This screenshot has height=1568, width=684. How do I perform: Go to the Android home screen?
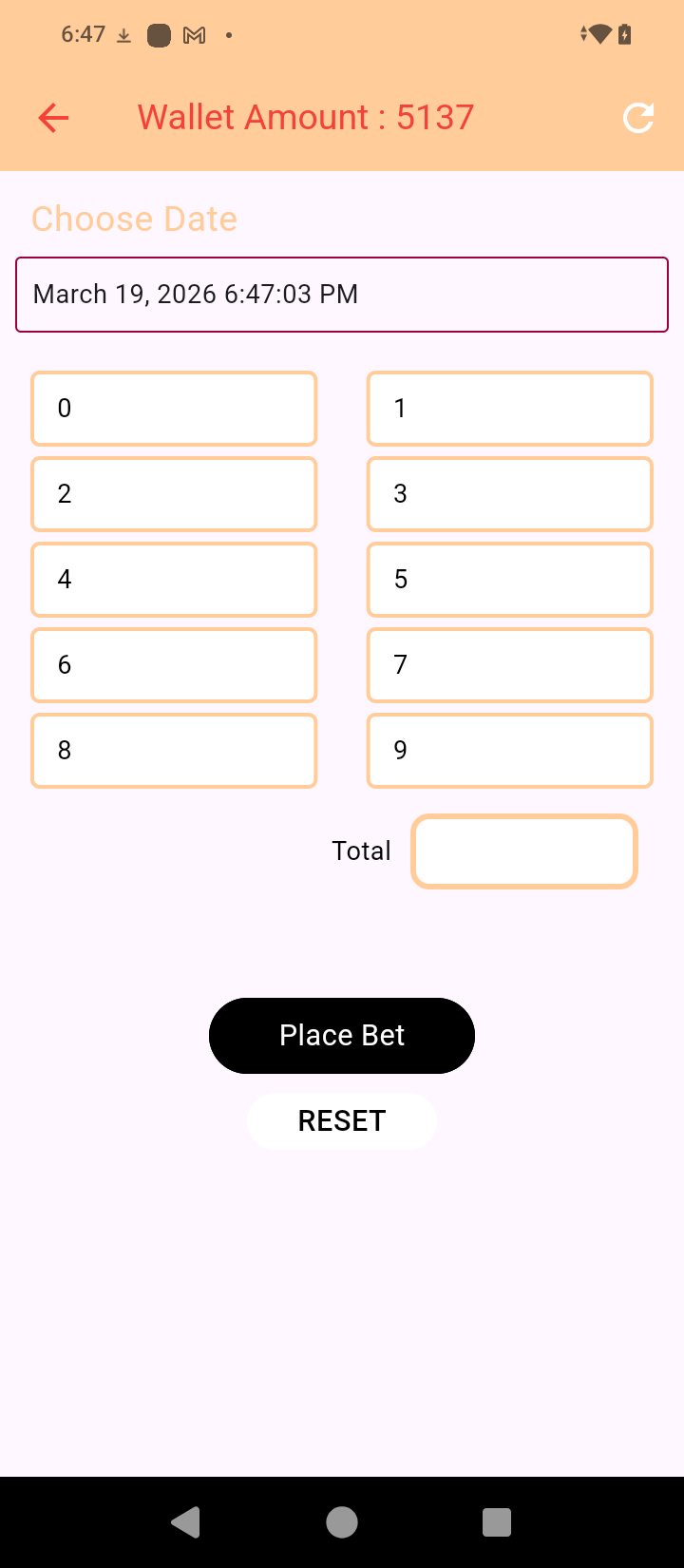click(x=342, y=1522)
